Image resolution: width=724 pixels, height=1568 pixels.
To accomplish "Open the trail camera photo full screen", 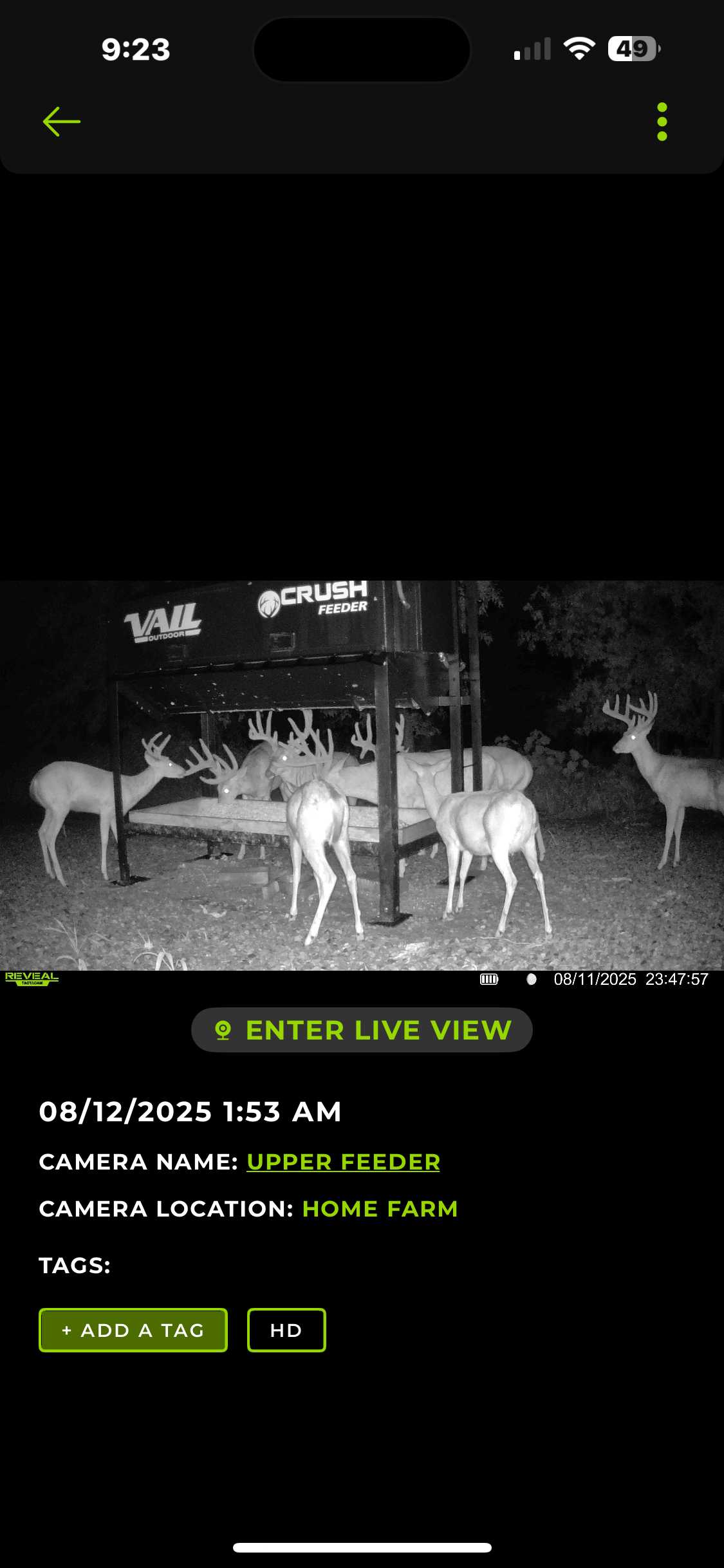I will point(362,776).
